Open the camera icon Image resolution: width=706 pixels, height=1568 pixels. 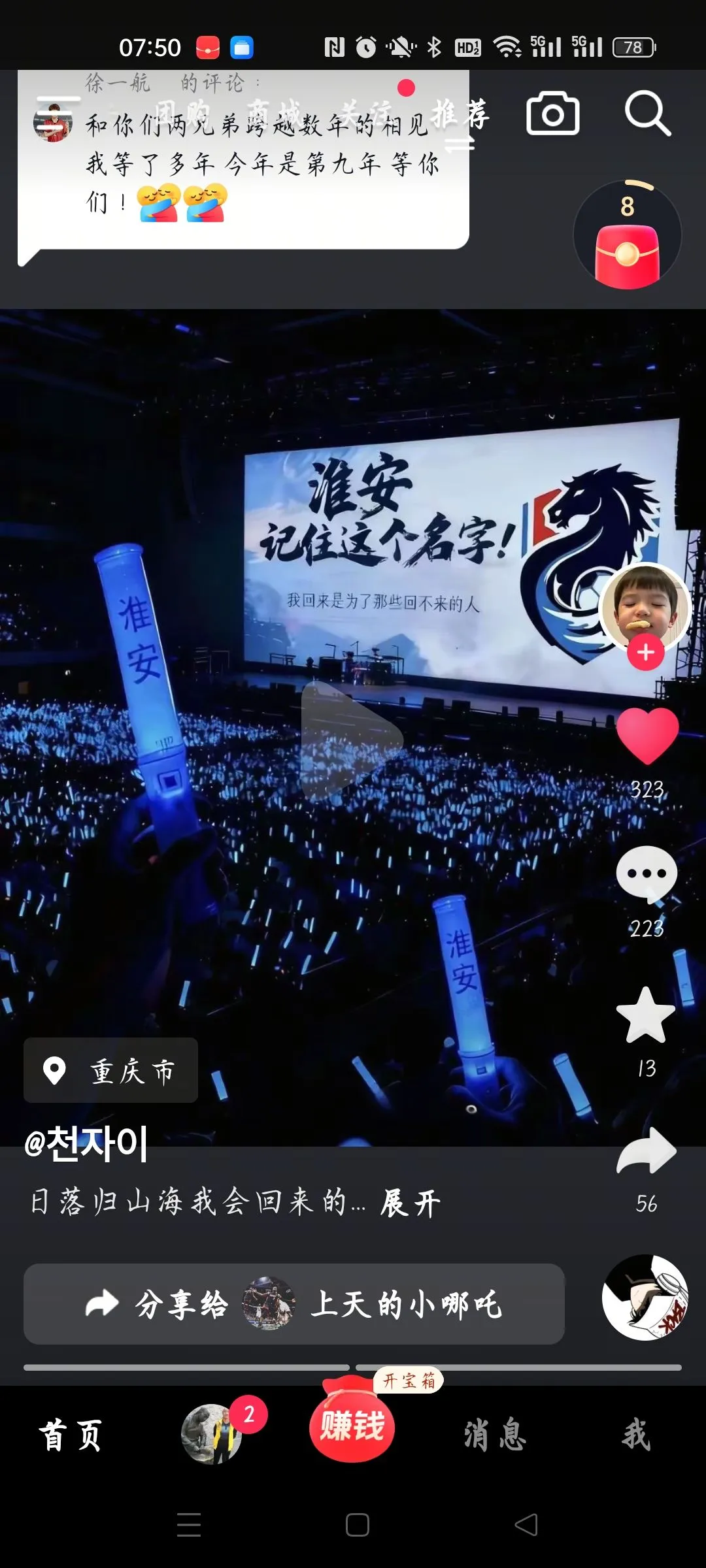pos(552,114)
